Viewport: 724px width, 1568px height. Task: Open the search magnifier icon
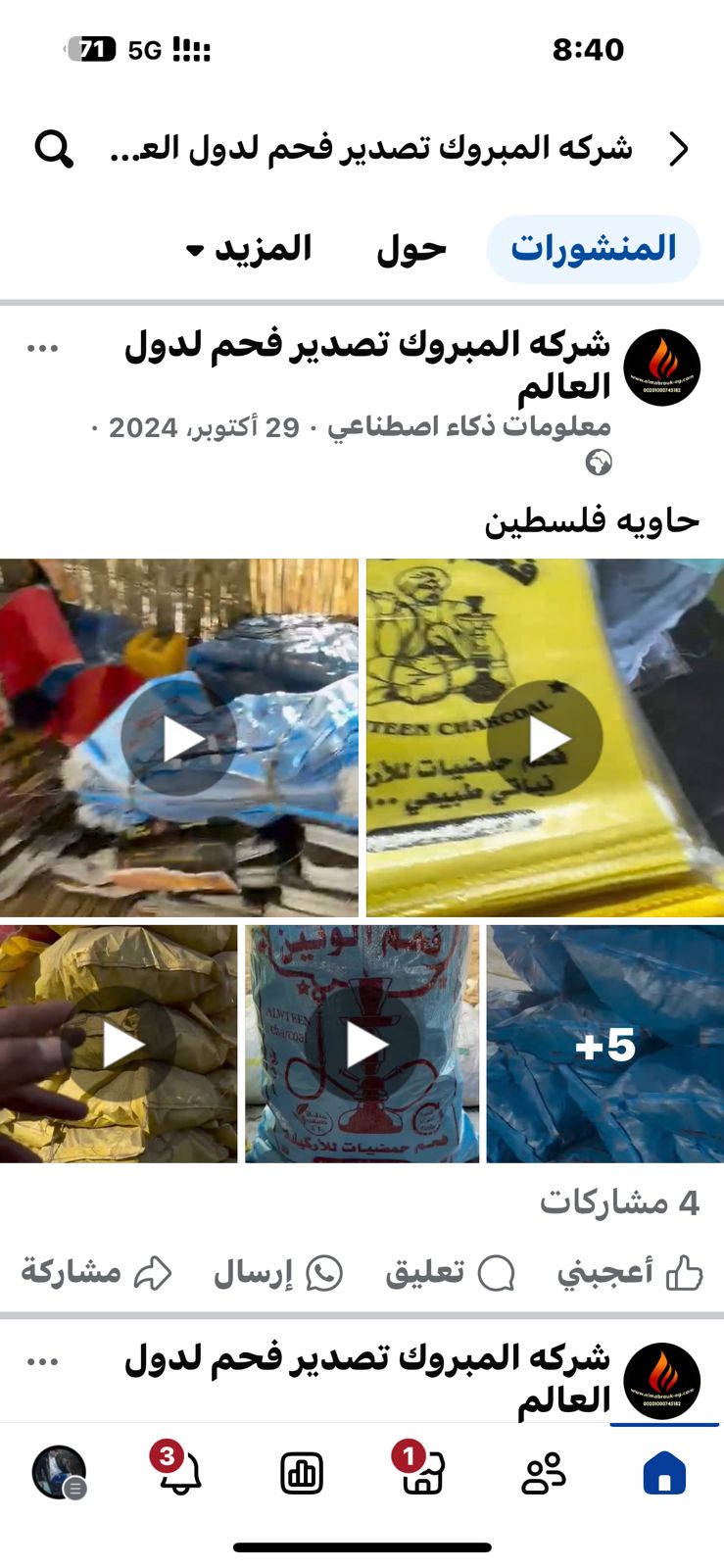[x=54, y=149]
